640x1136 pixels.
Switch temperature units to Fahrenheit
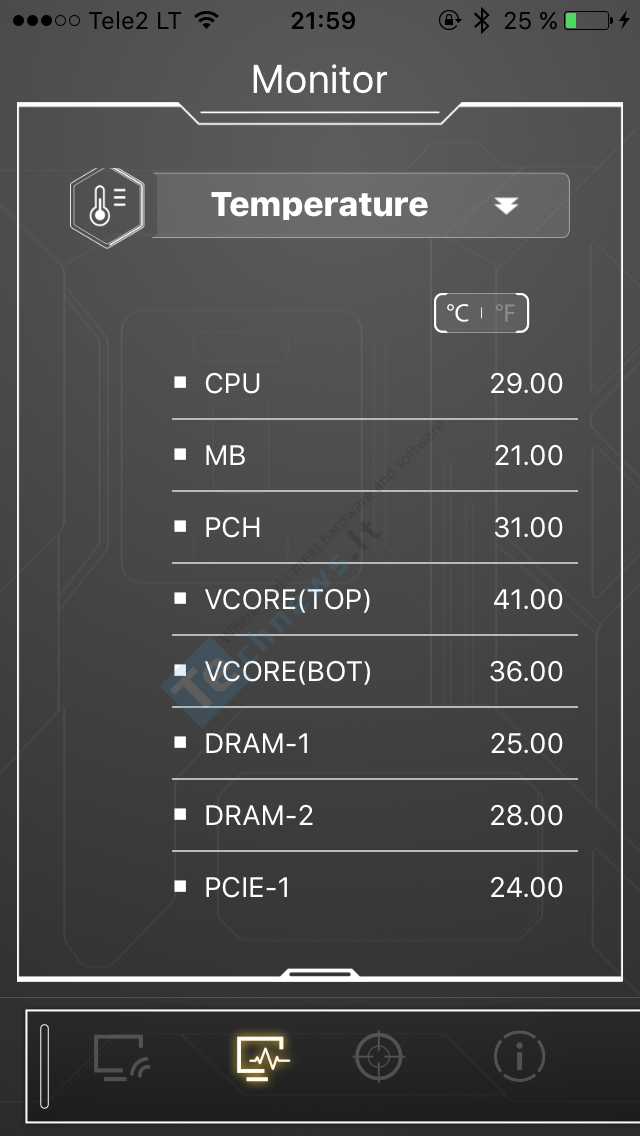tap(505, 313)
